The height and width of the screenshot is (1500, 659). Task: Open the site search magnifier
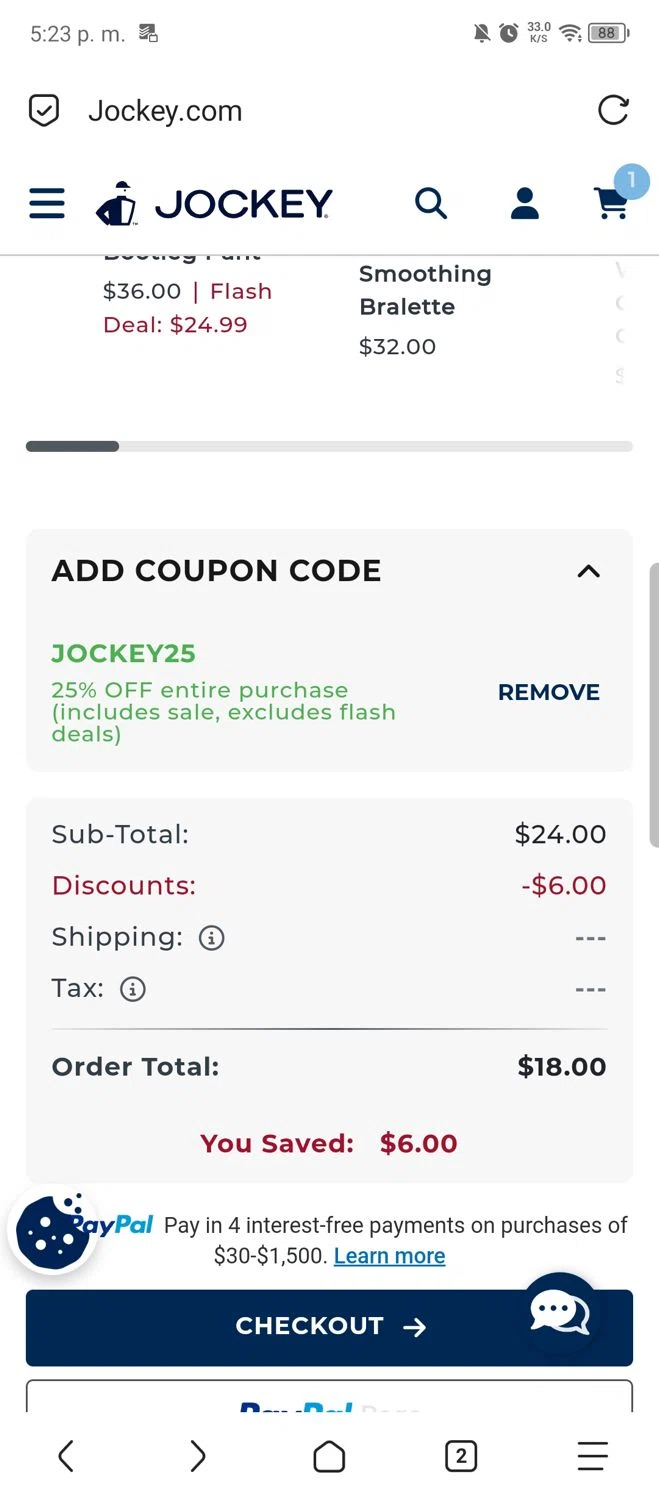(x=431, y=204)
